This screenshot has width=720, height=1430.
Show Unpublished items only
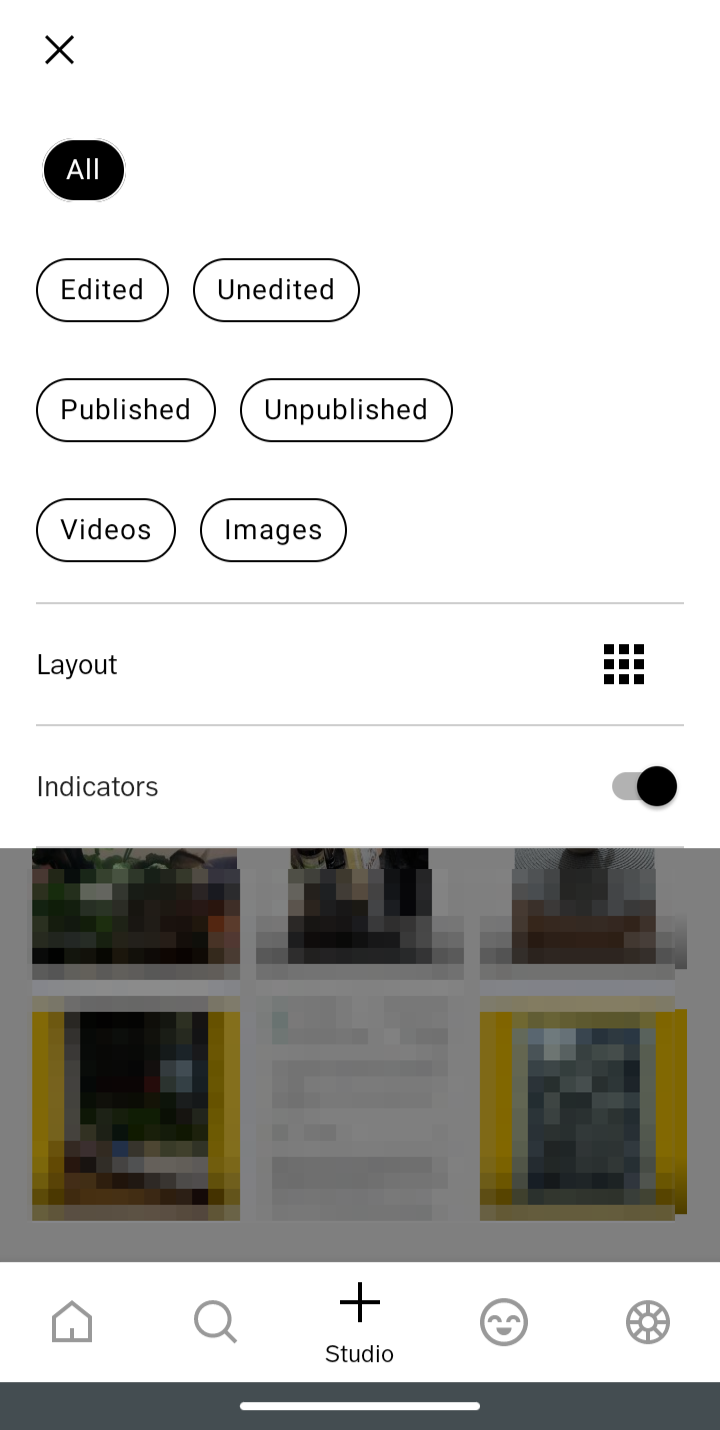pos(346,410)
